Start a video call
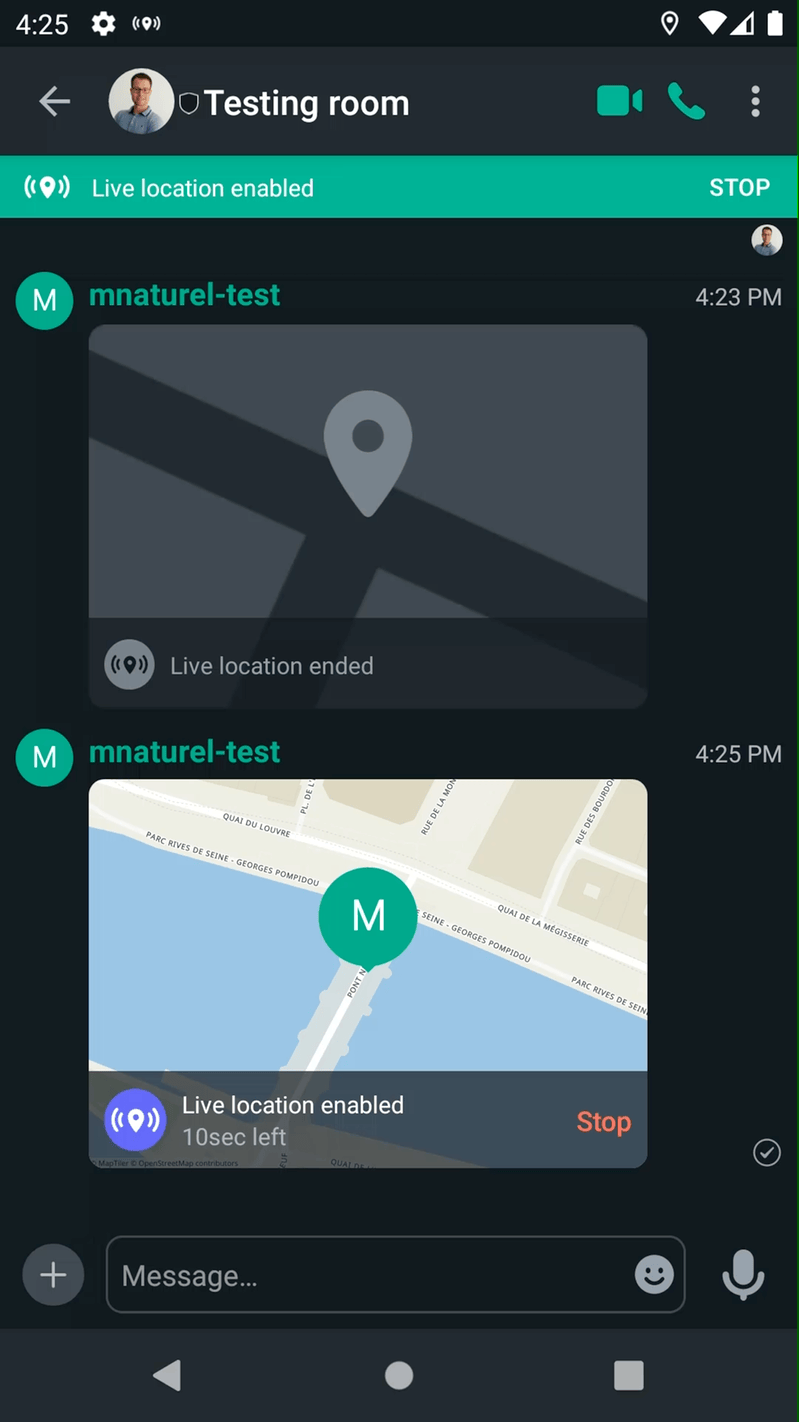The image size is (799, 1422). (x=619, y=101)
